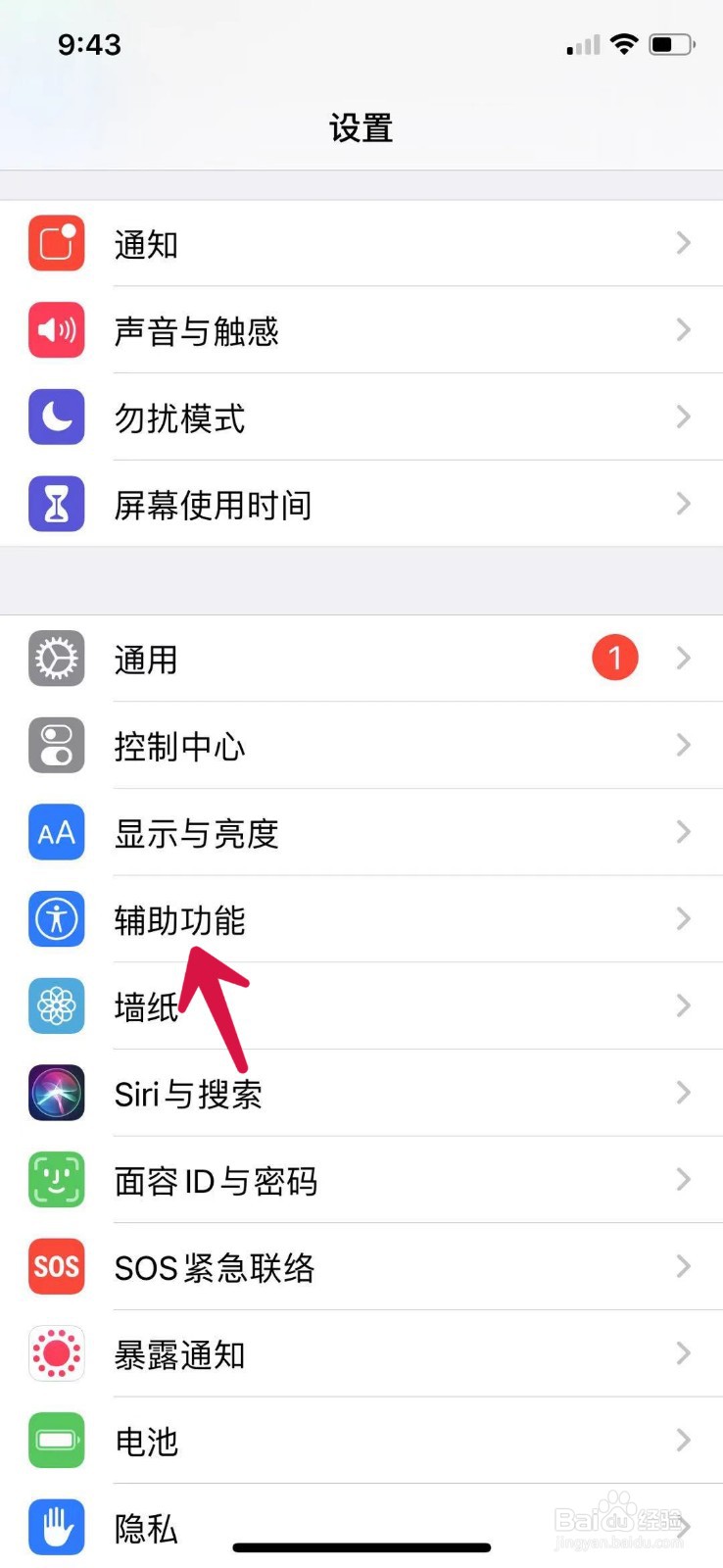Image resolution: width=723 pixels, height=1568 pixels.
Task: Open the 勿扰模式 settings entry
Action: [361, 416]
